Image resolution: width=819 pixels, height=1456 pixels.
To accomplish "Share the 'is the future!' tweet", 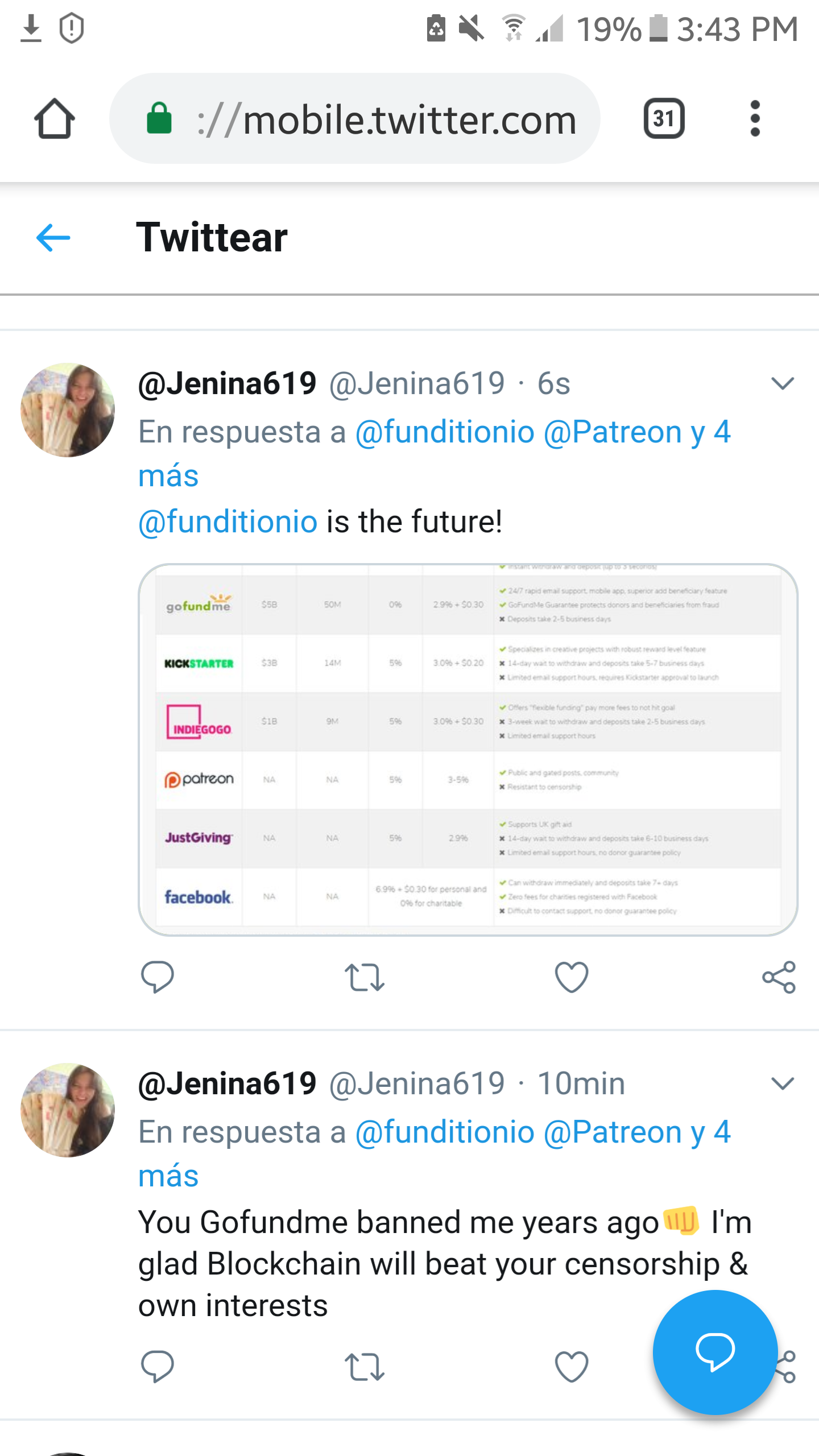I will (779, 978).
